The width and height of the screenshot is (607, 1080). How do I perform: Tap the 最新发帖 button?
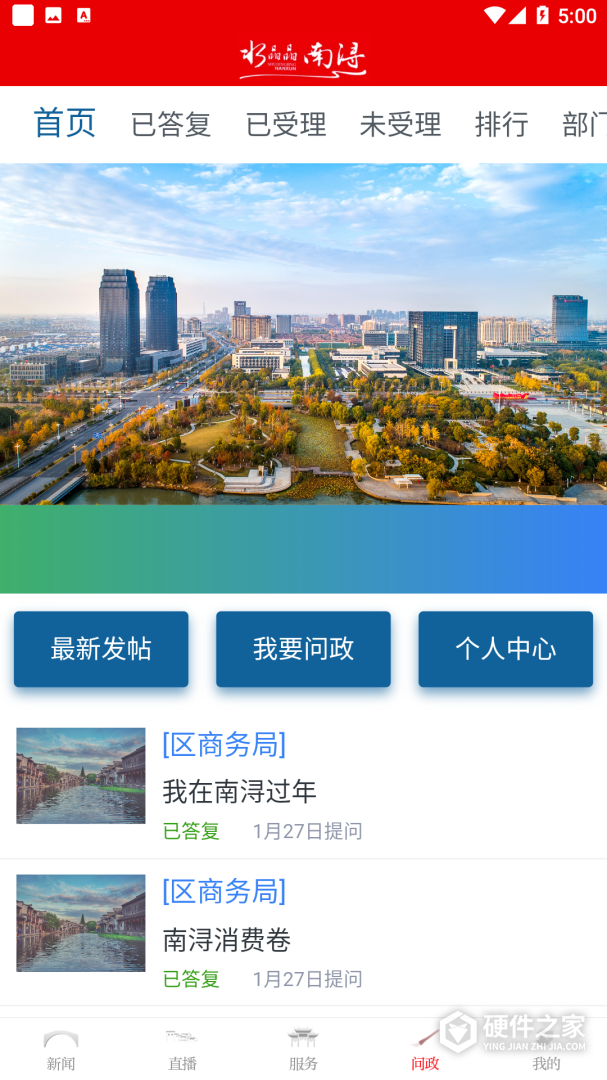101,649
